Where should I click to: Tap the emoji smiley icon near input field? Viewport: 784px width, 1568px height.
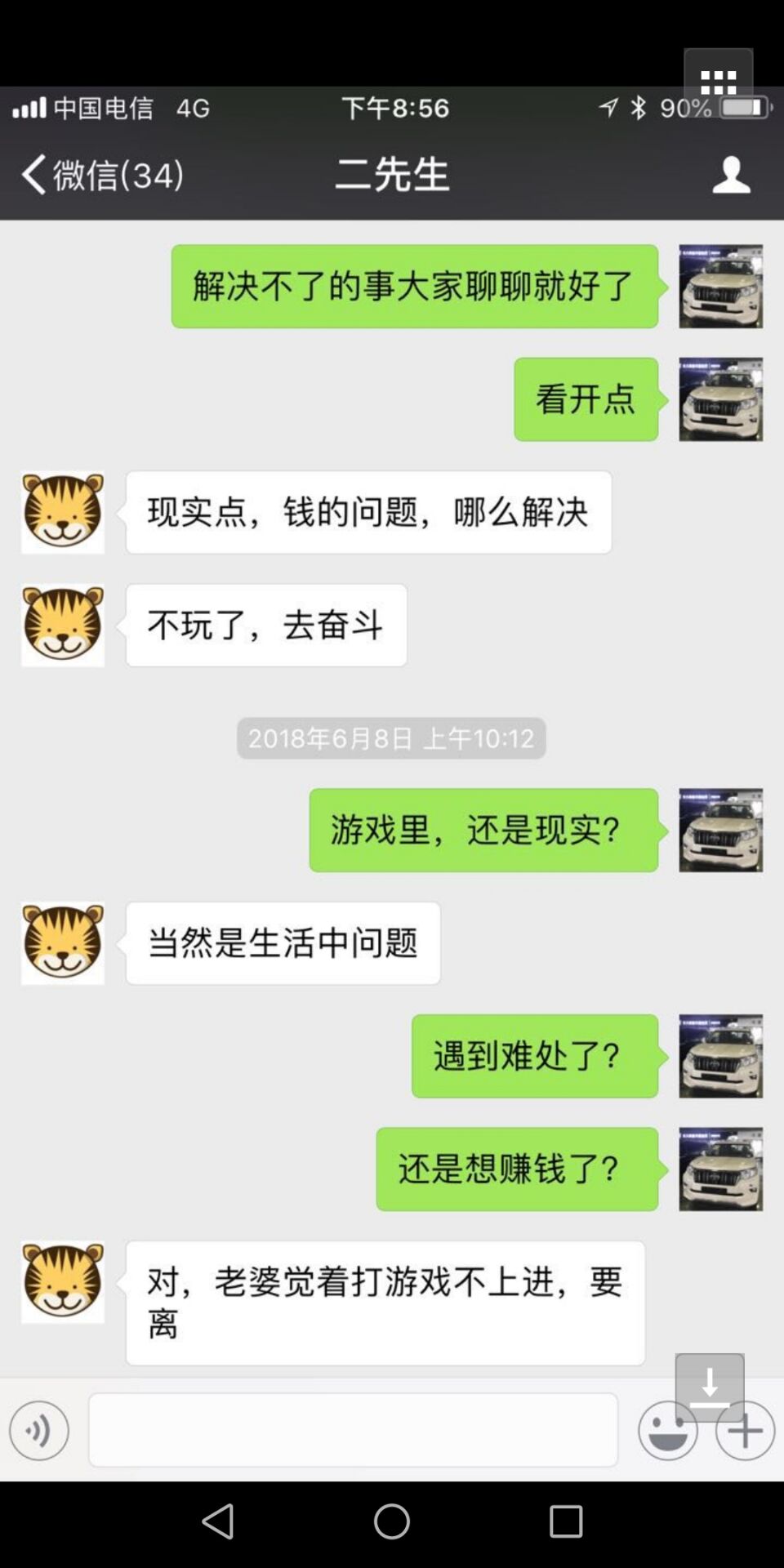[667, 1431]
